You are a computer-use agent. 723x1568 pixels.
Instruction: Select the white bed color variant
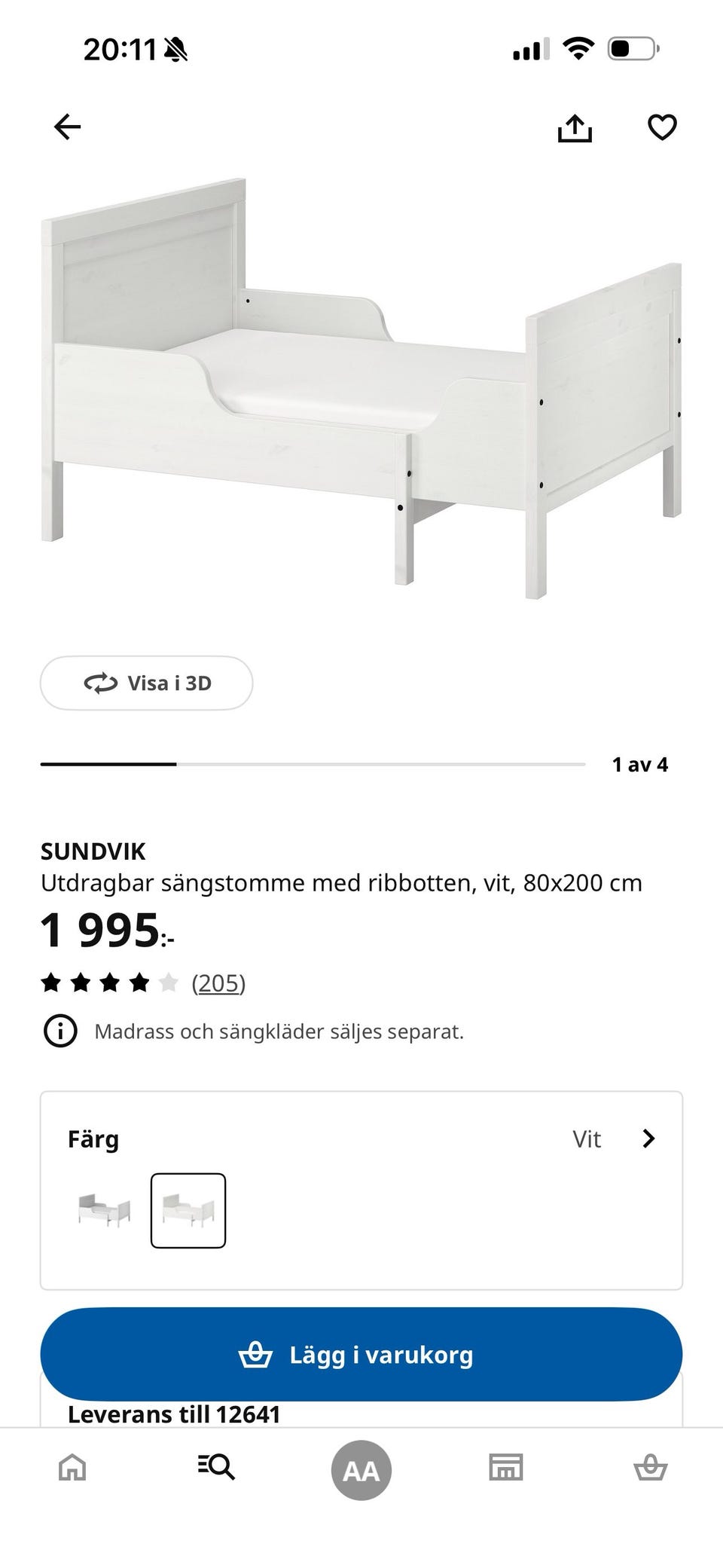click(x=188, y=1210)
